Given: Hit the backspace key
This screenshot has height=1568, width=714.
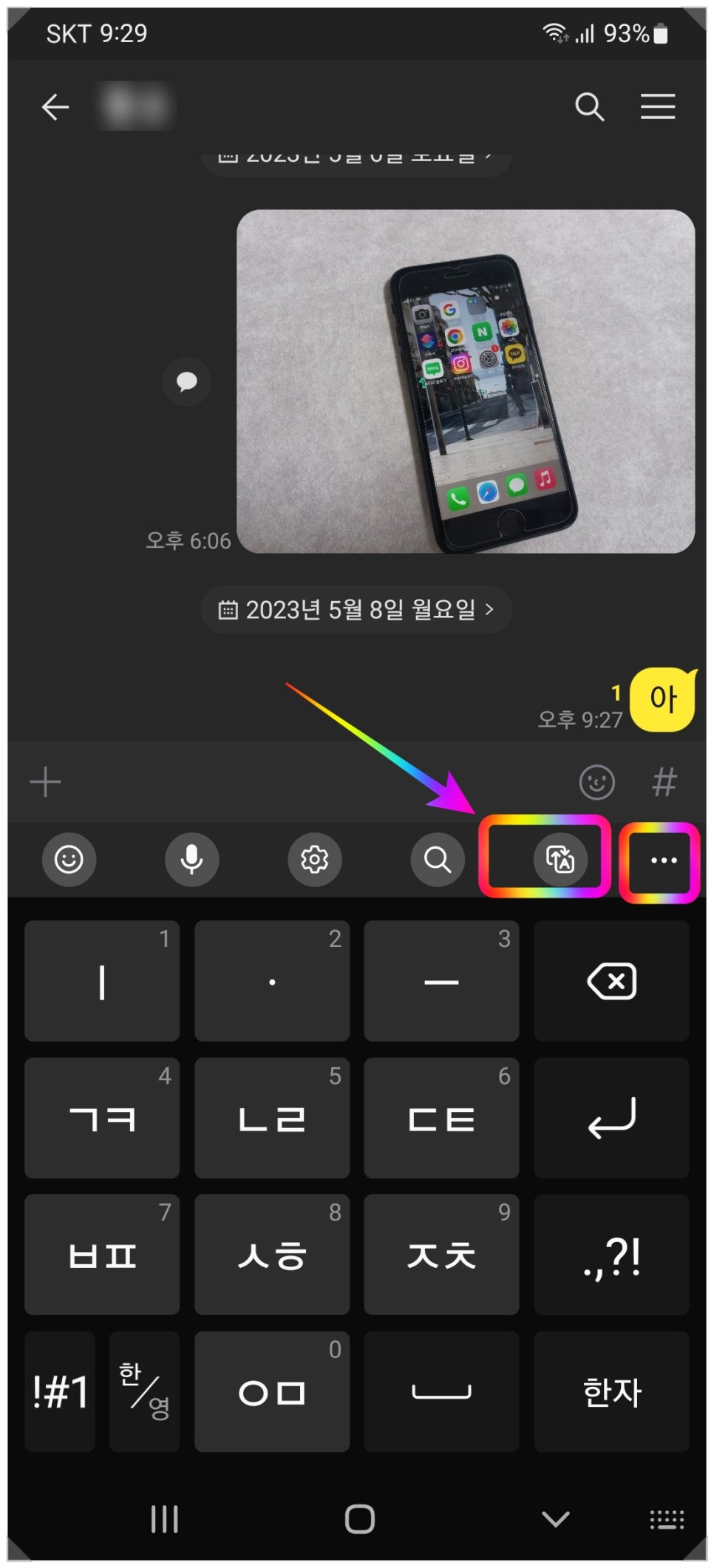Looking at the screenshot, I should [611, 981].
